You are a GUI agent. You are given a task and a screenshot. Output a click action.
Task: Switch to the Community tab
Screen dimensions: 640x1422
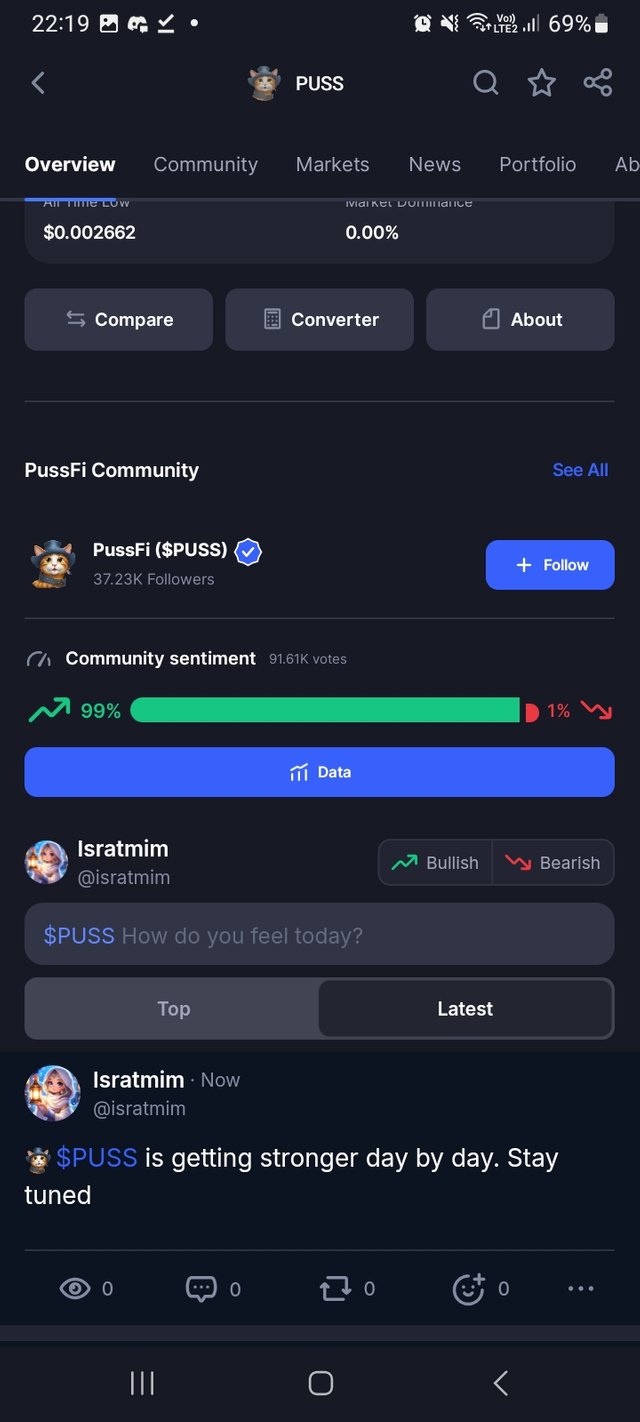(205, 164)
